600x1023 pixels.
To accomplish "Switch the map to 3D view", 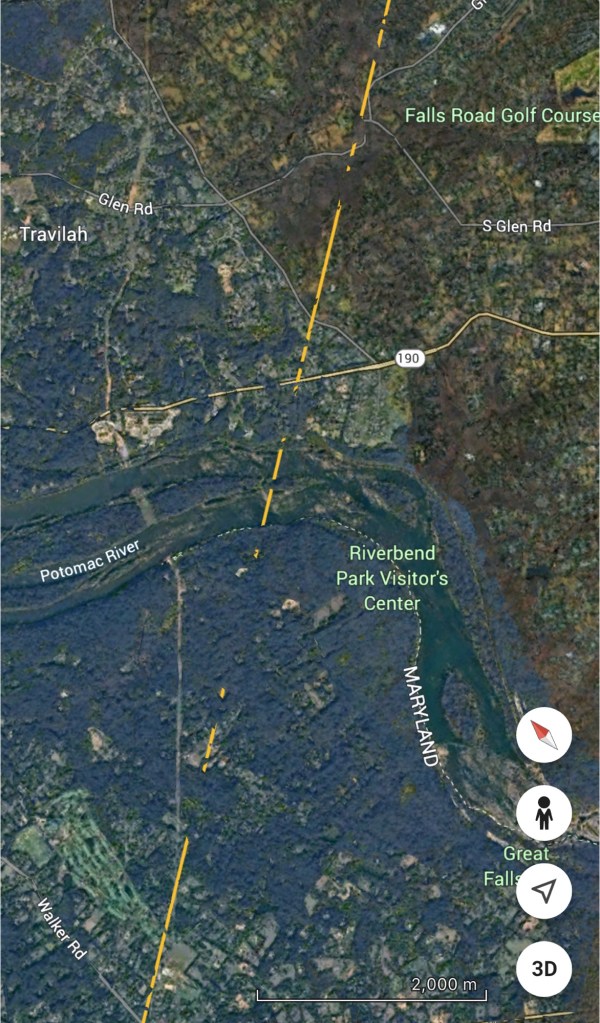I will point(544,968).
